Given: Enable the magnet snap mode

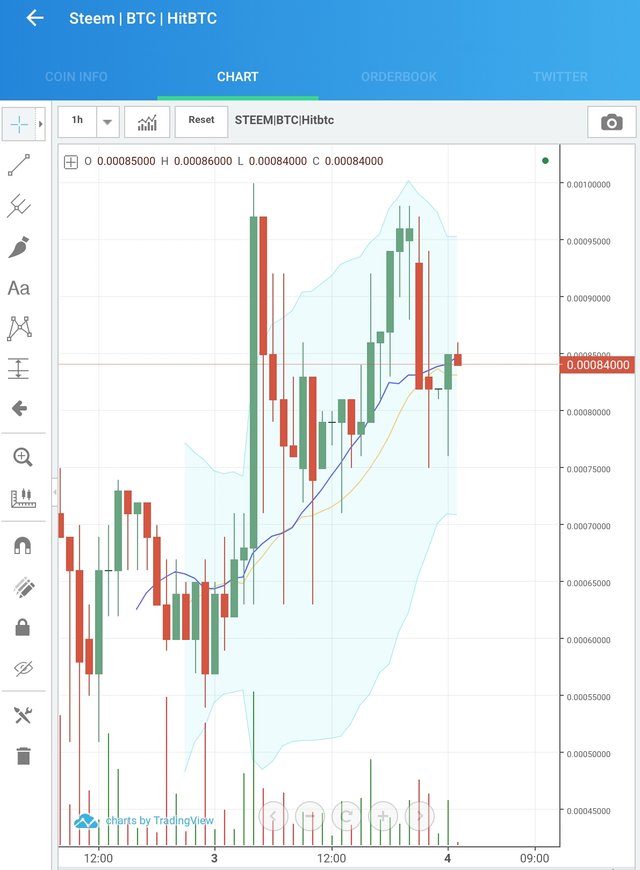Looking at the screenshot, I should [x=22, y=546].
